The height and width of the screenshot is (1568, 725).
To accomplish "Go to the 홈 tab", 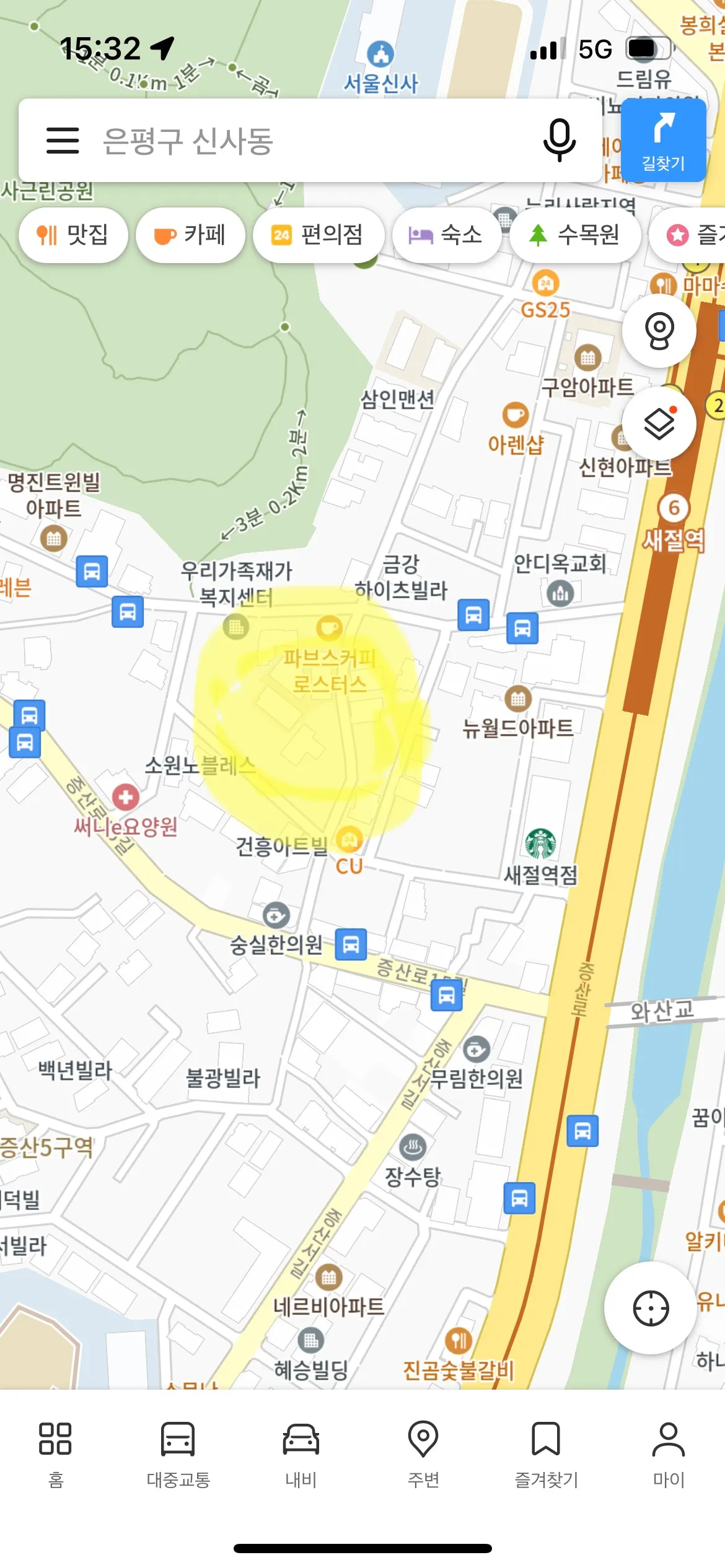I will pos(56,1453).
